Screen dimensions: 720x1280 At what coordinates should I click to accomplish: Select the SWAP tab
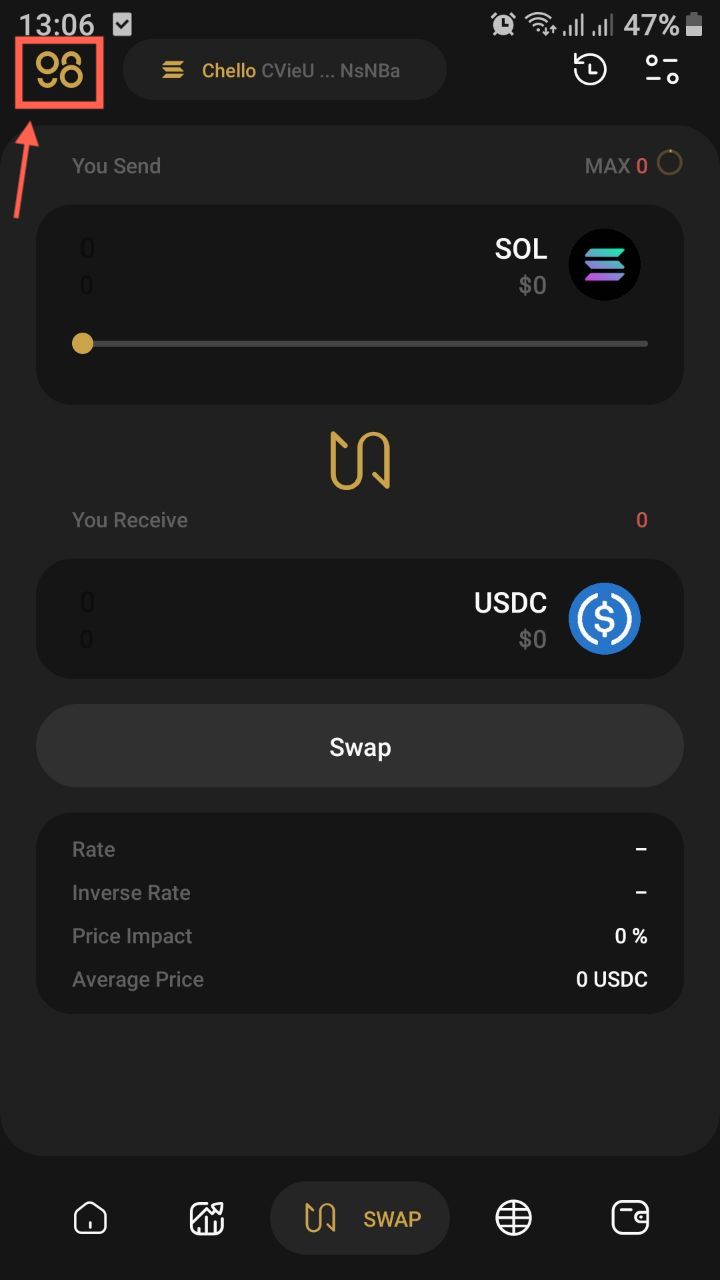point(360,1218)
